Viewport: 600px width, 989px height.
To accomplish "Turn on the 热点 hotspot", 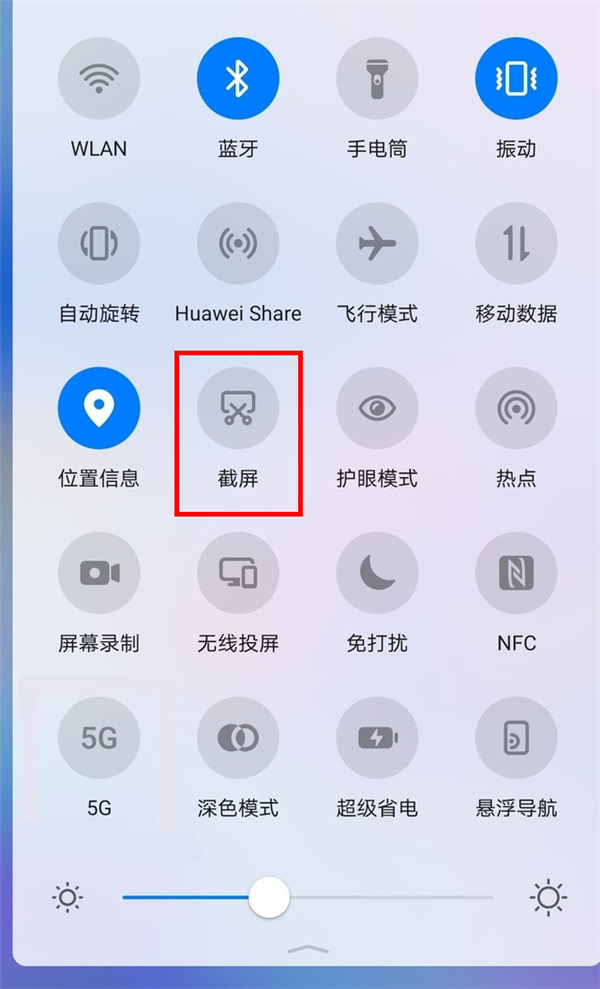I will [x=516, y=408].
